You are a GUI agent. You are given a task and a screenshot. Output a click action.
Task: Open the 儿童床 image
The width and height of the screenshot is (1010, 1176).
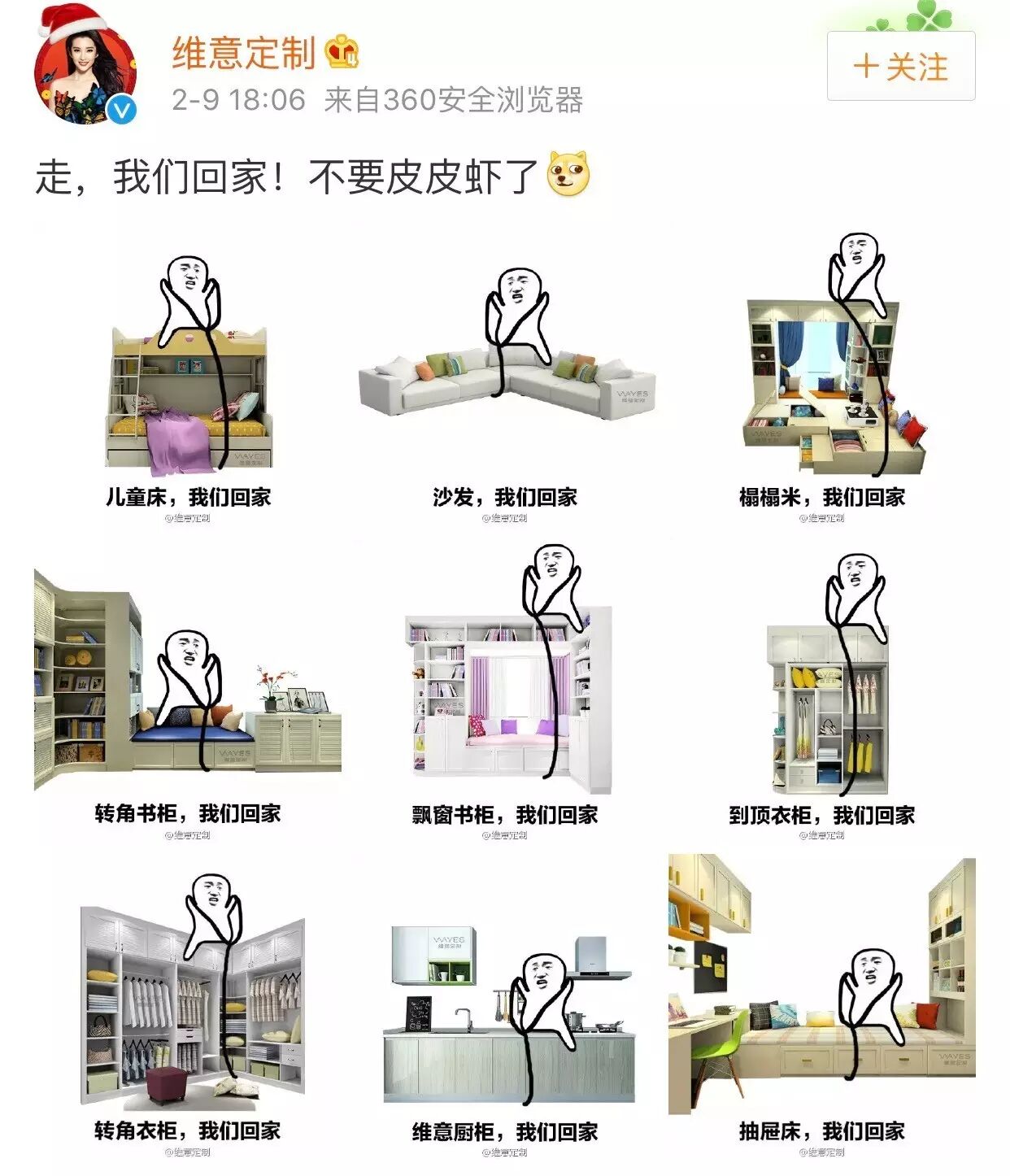pos(188,376)
